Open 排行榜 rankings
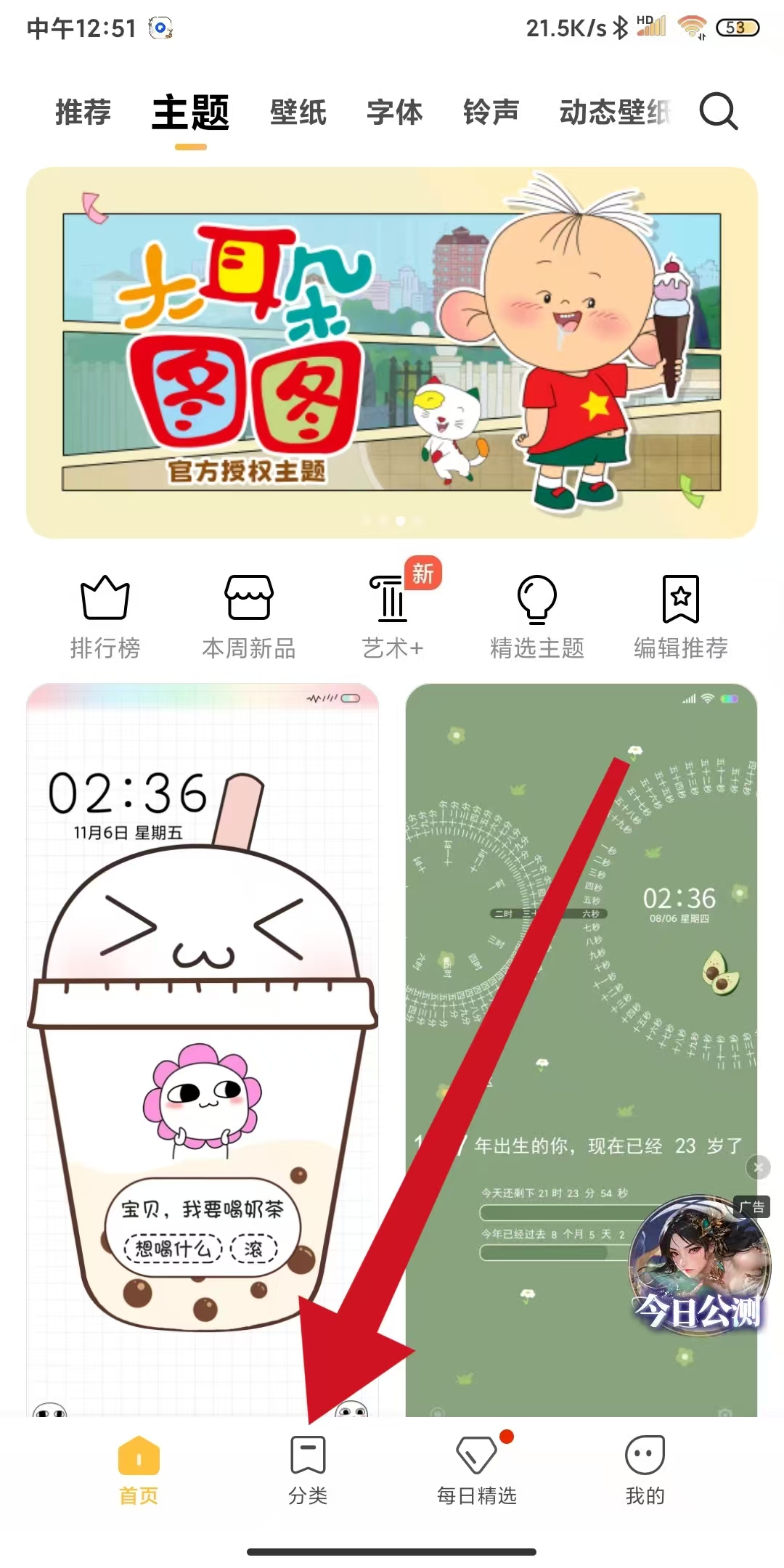 (105, 617)
